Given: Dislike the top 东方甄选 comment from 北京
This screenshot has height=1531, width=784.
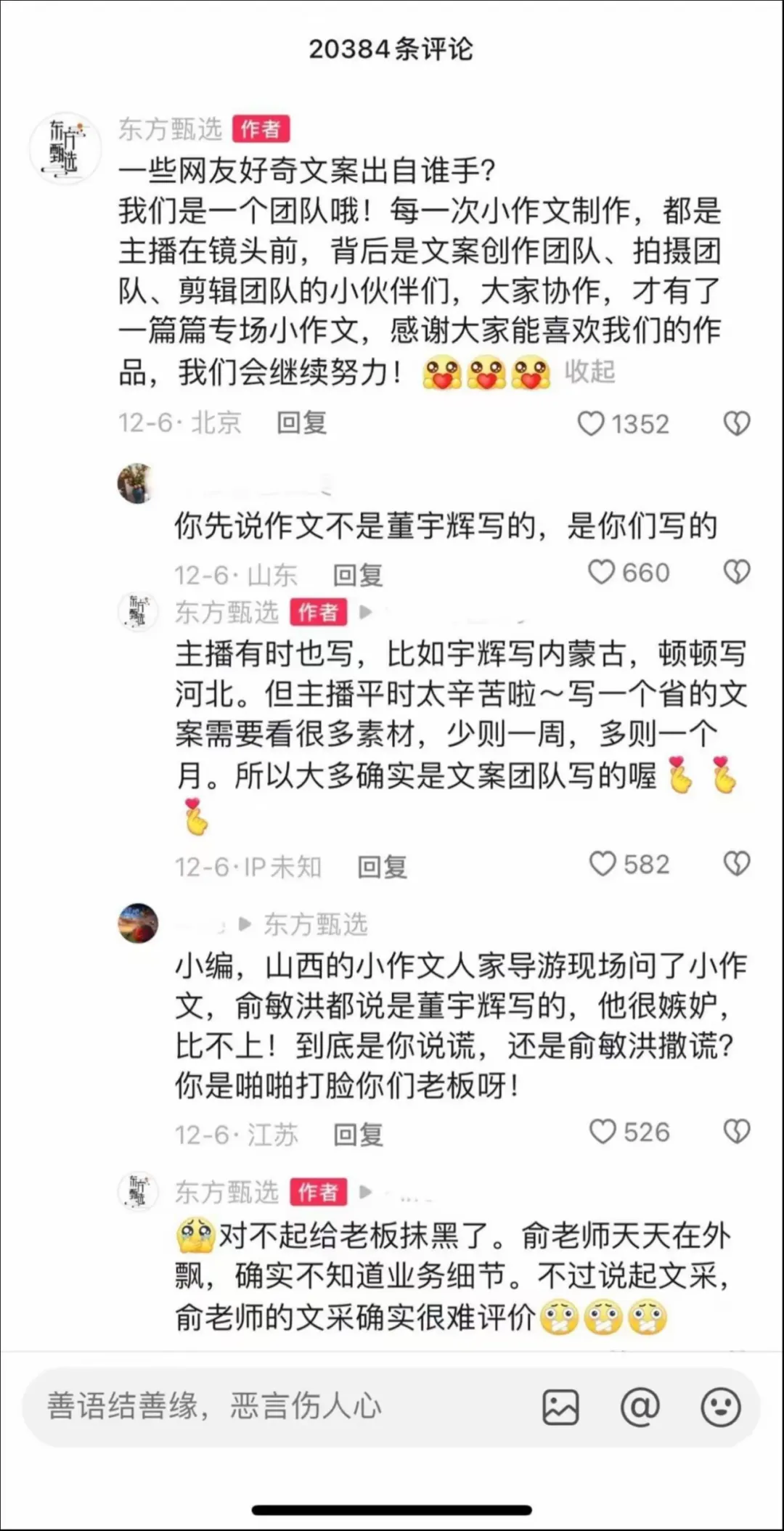Looking at the screenshot, I should coord(737,424).
